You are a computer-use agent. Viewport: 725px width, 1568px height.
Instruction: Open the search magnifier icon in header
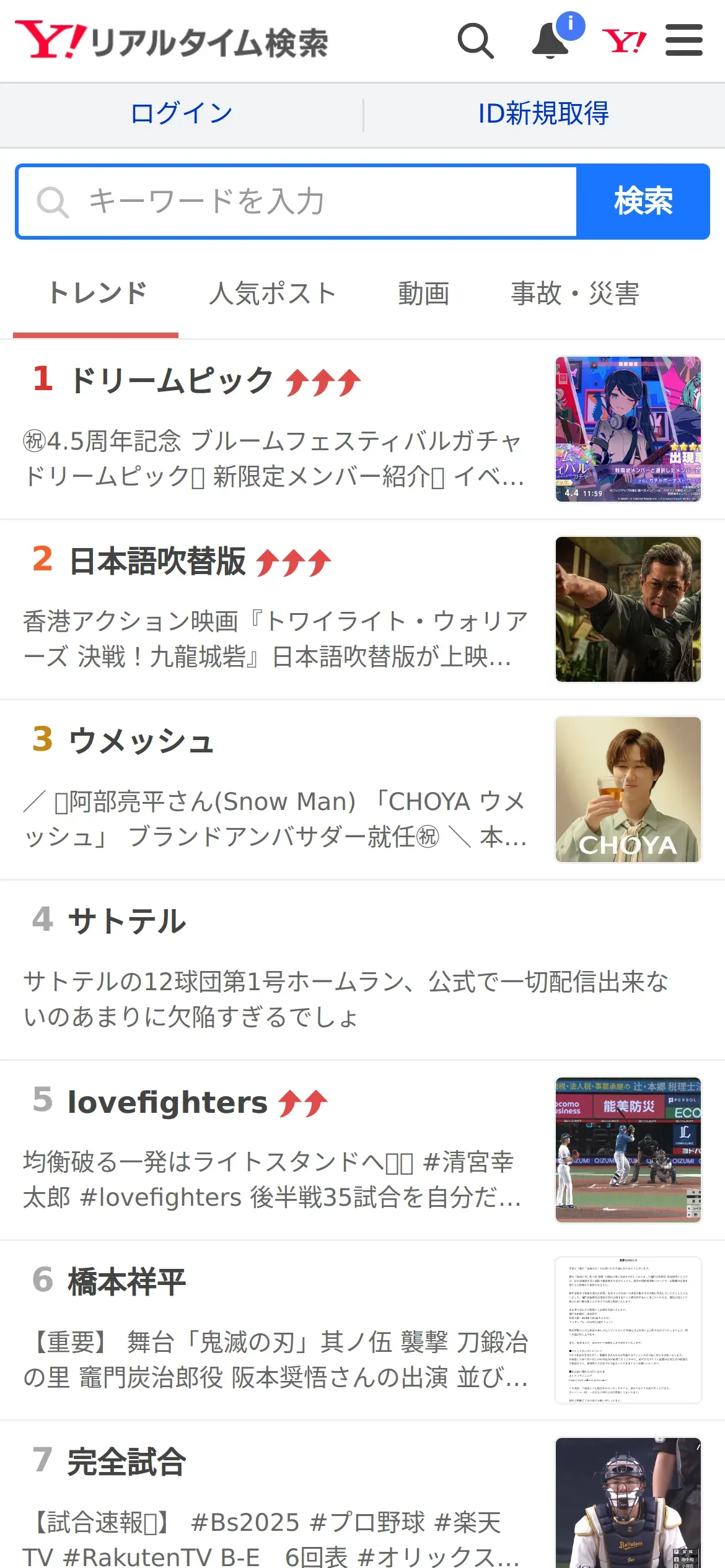(475, 41)
